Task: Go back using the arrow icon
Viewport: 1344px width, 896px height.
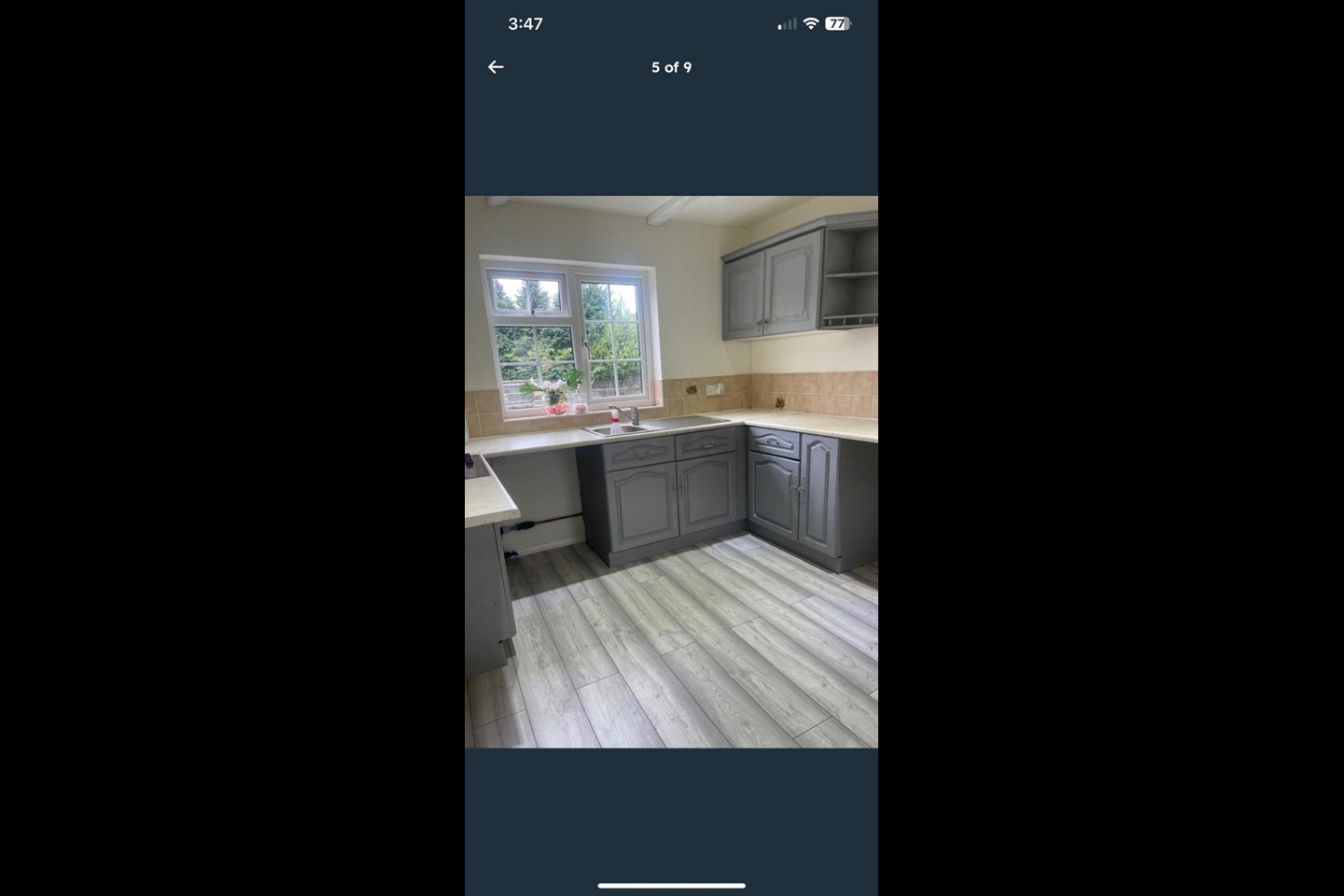Action: [x=496, y=67]
